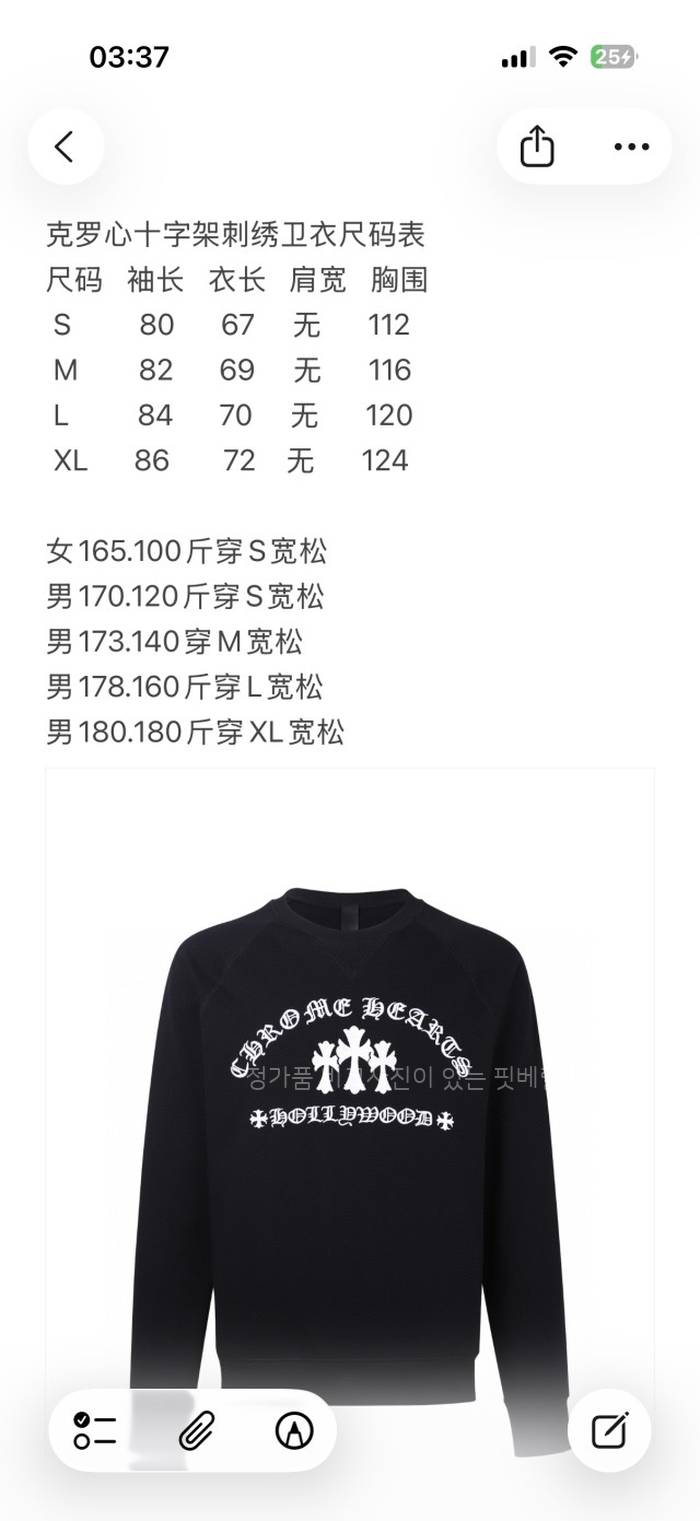This screenshot has height=1521, width=700.
Task: Add a checklist to the note
Action: pyautogui.click(x=95, y=1431)
